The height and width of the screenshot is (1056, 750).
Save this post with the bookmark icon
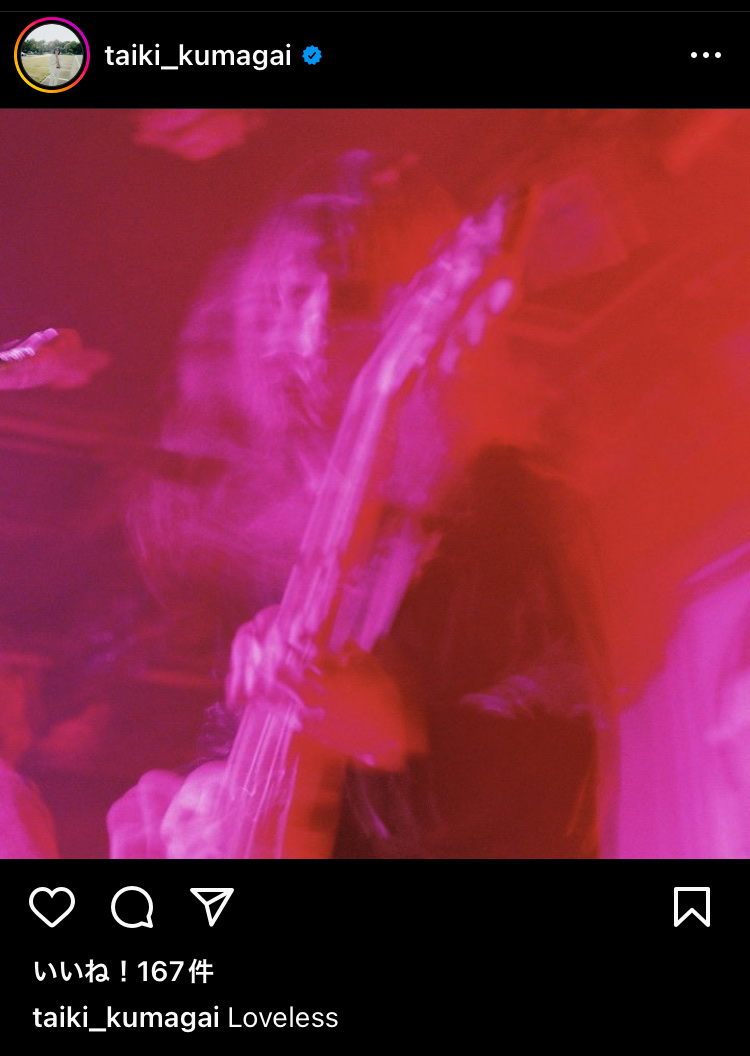coord(692,907)
